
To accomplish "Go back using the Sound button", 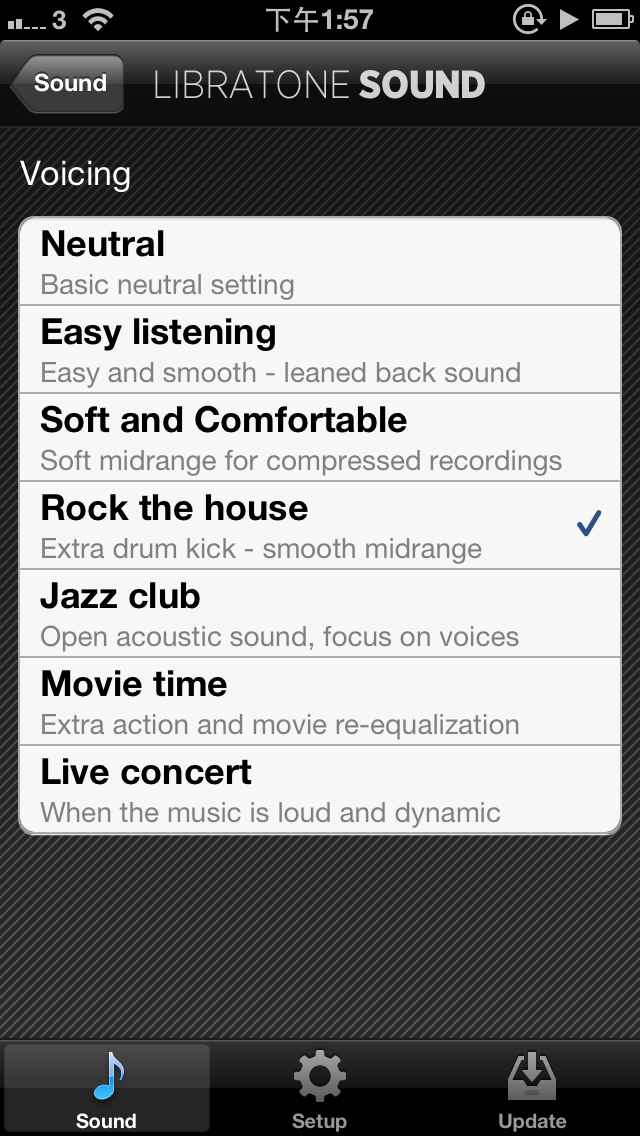I will pos(68,84).
